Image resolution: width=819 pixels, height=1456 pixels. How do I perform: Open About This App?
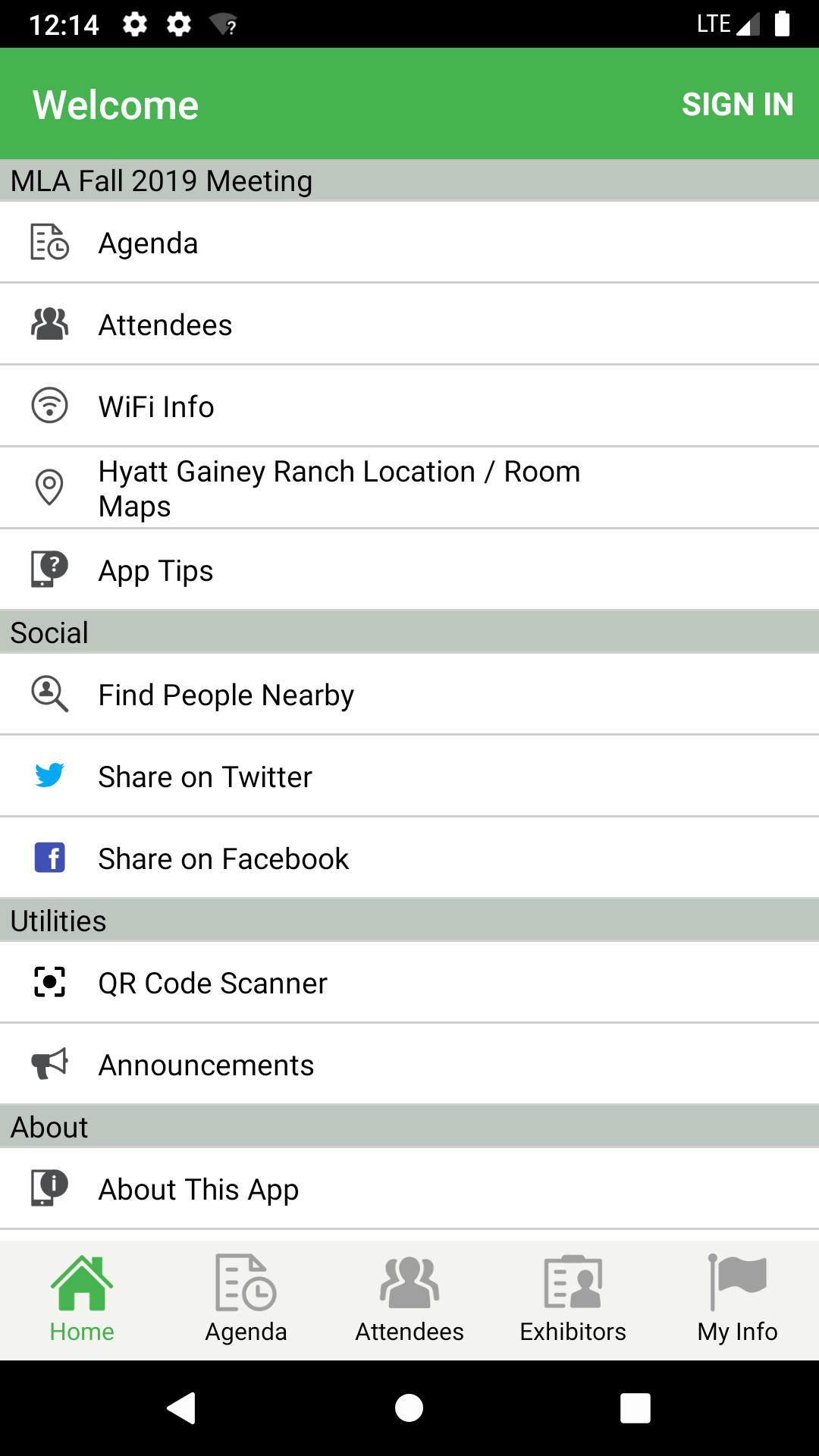pyautogui.click(x=409, y=1189)
